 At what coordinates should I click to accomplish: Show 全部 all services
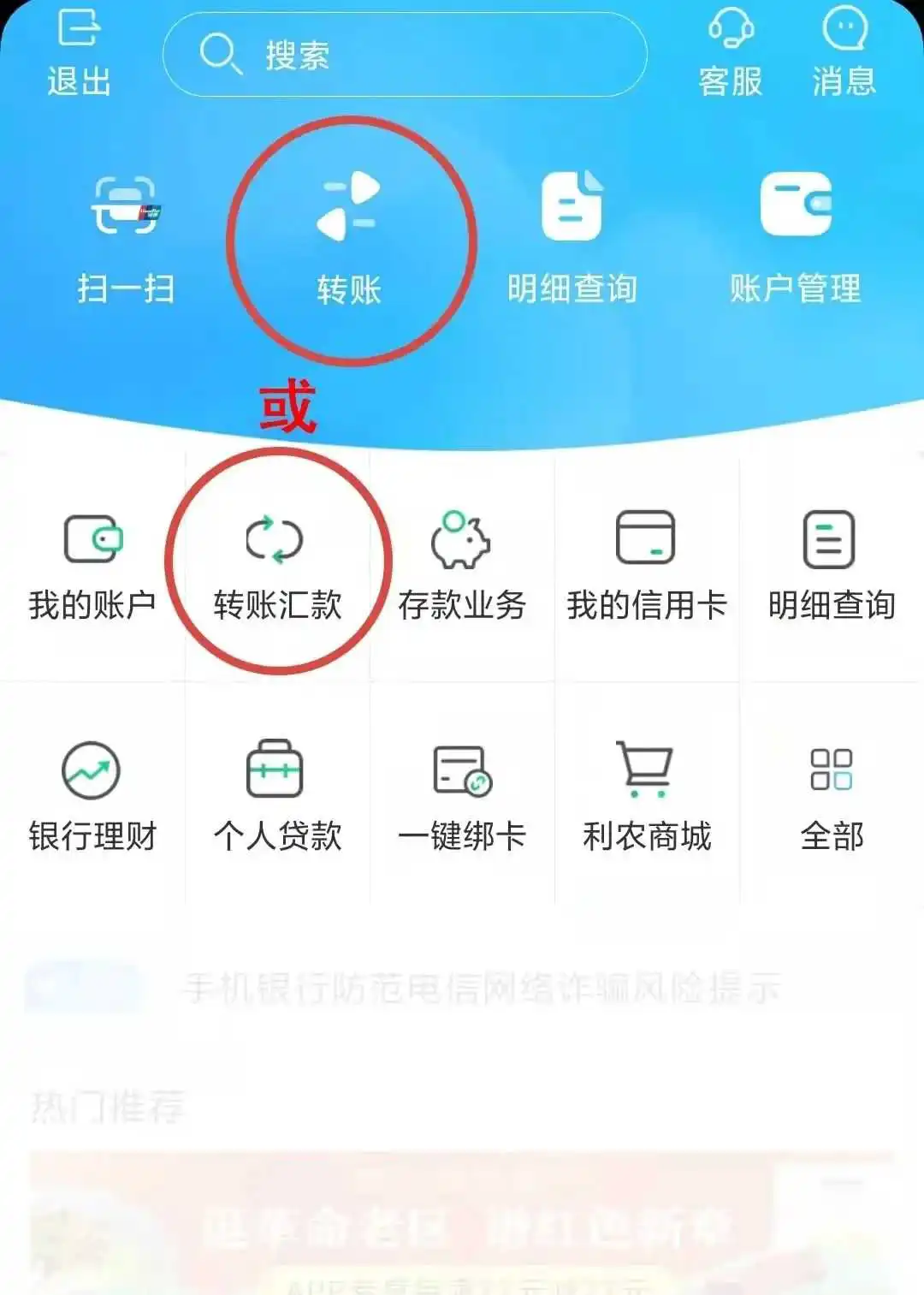pyautogui.click(x=831, y=796)
